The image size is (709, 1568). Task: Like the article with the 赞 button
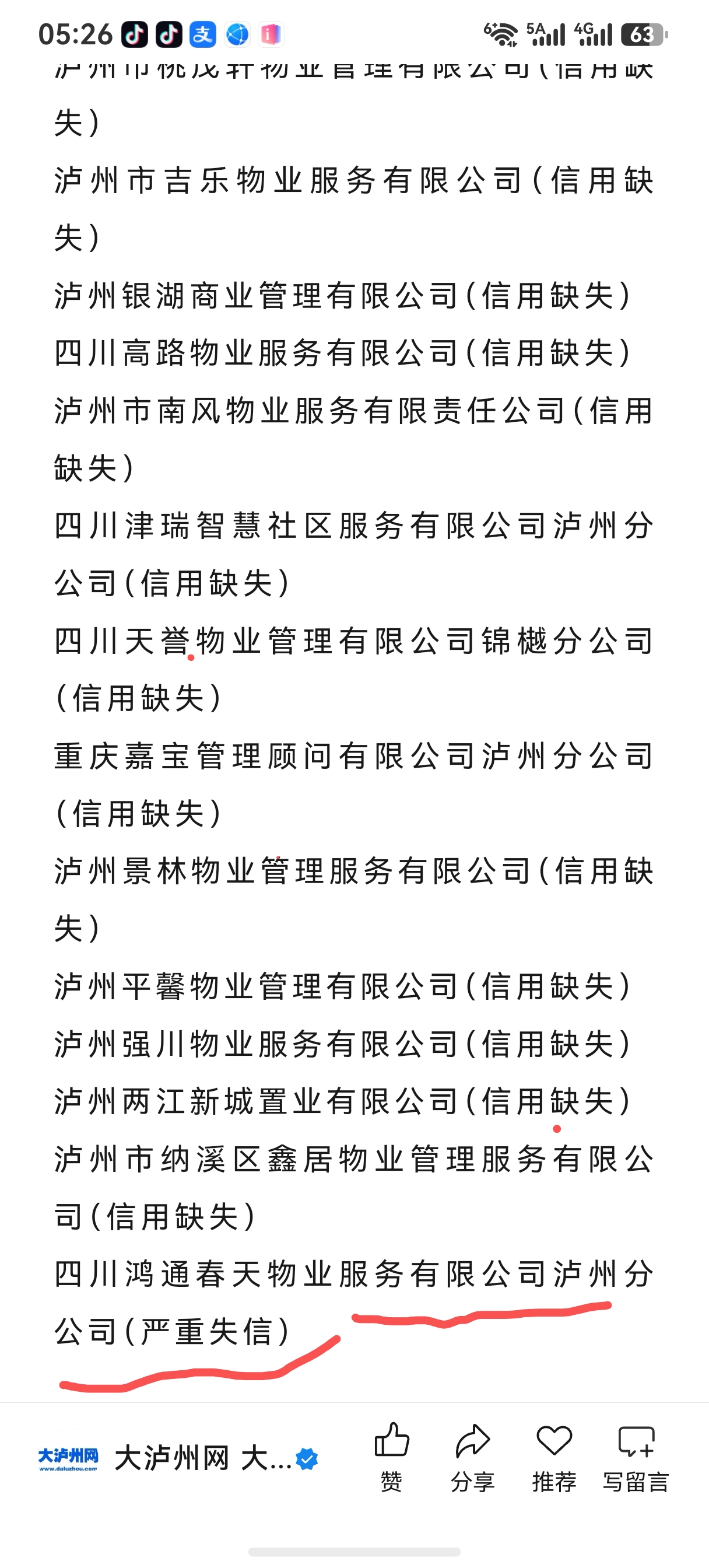391,1458
